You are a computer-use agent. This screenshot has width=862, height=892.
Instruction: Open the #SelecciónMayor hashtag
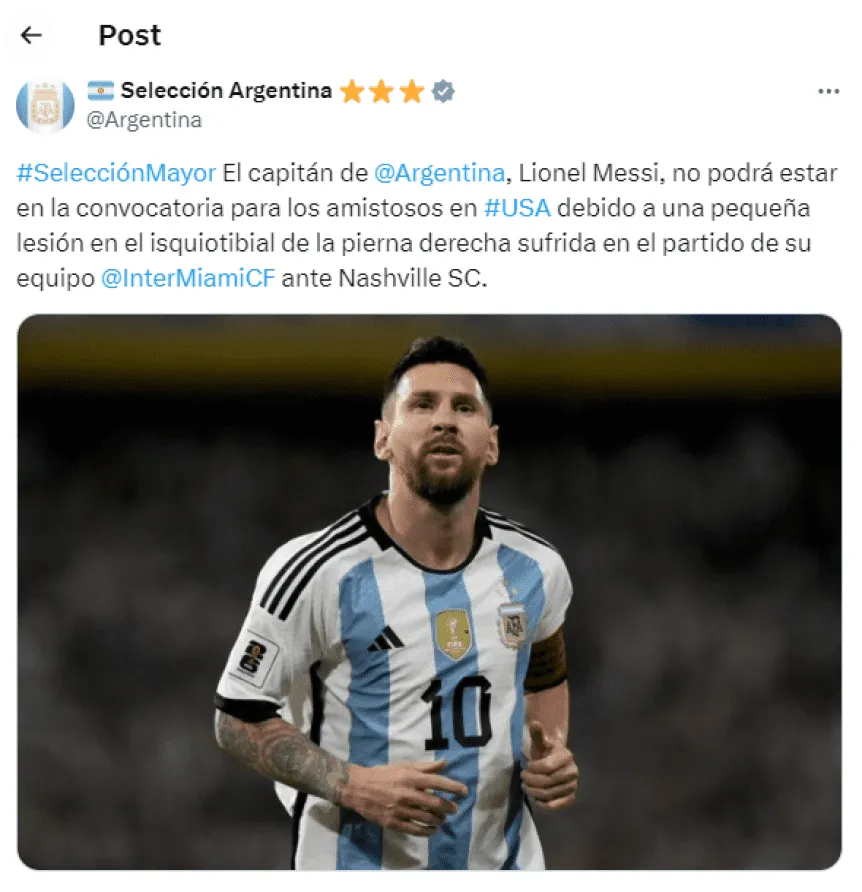click(116, 173)
